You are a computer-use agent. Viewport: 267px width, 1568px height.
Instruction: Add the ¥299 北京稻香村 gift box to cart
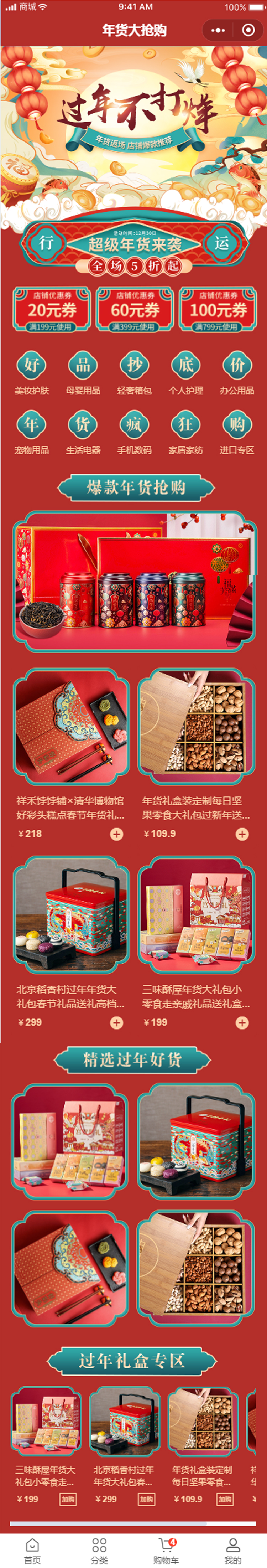[x=116, y=1023]
